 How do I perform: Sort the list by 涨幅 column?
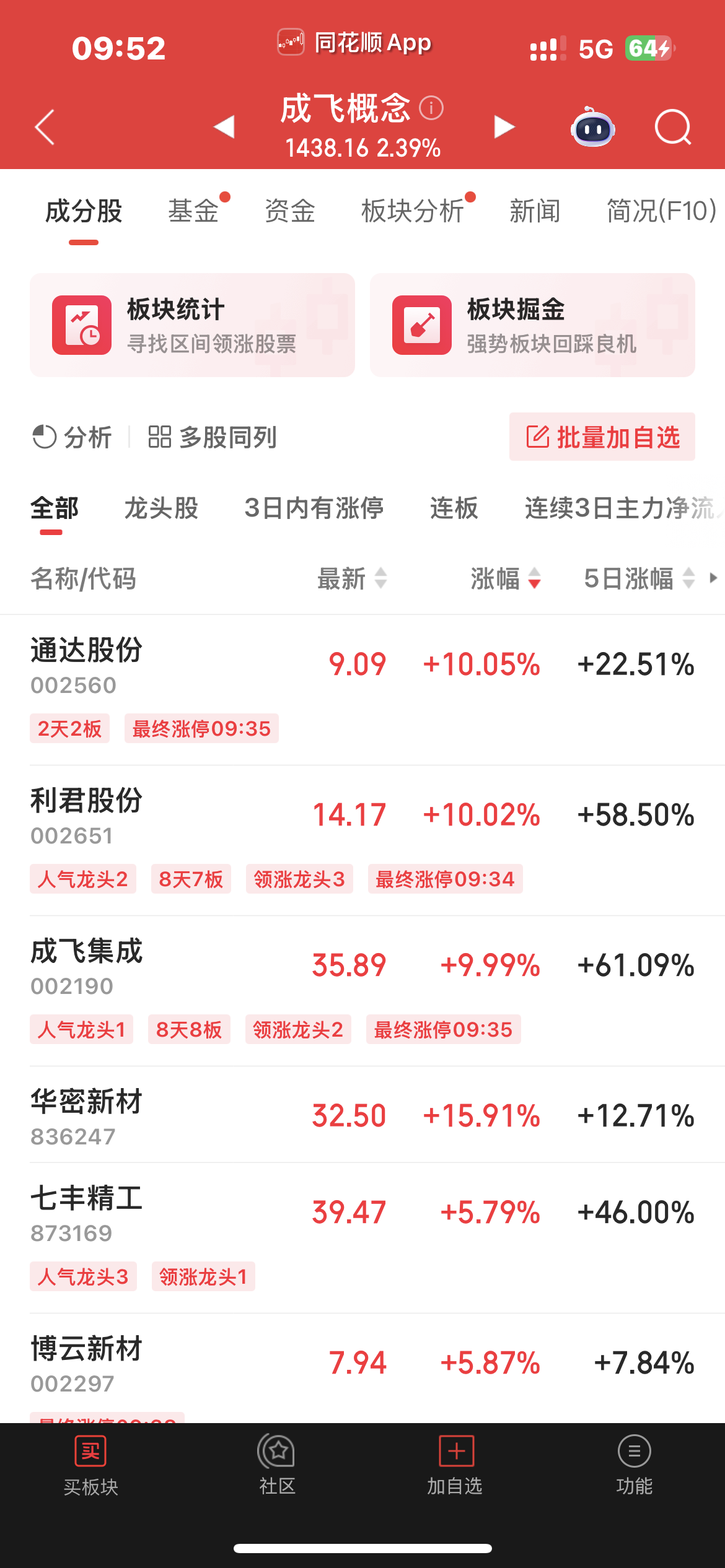(x=505, y=579)
